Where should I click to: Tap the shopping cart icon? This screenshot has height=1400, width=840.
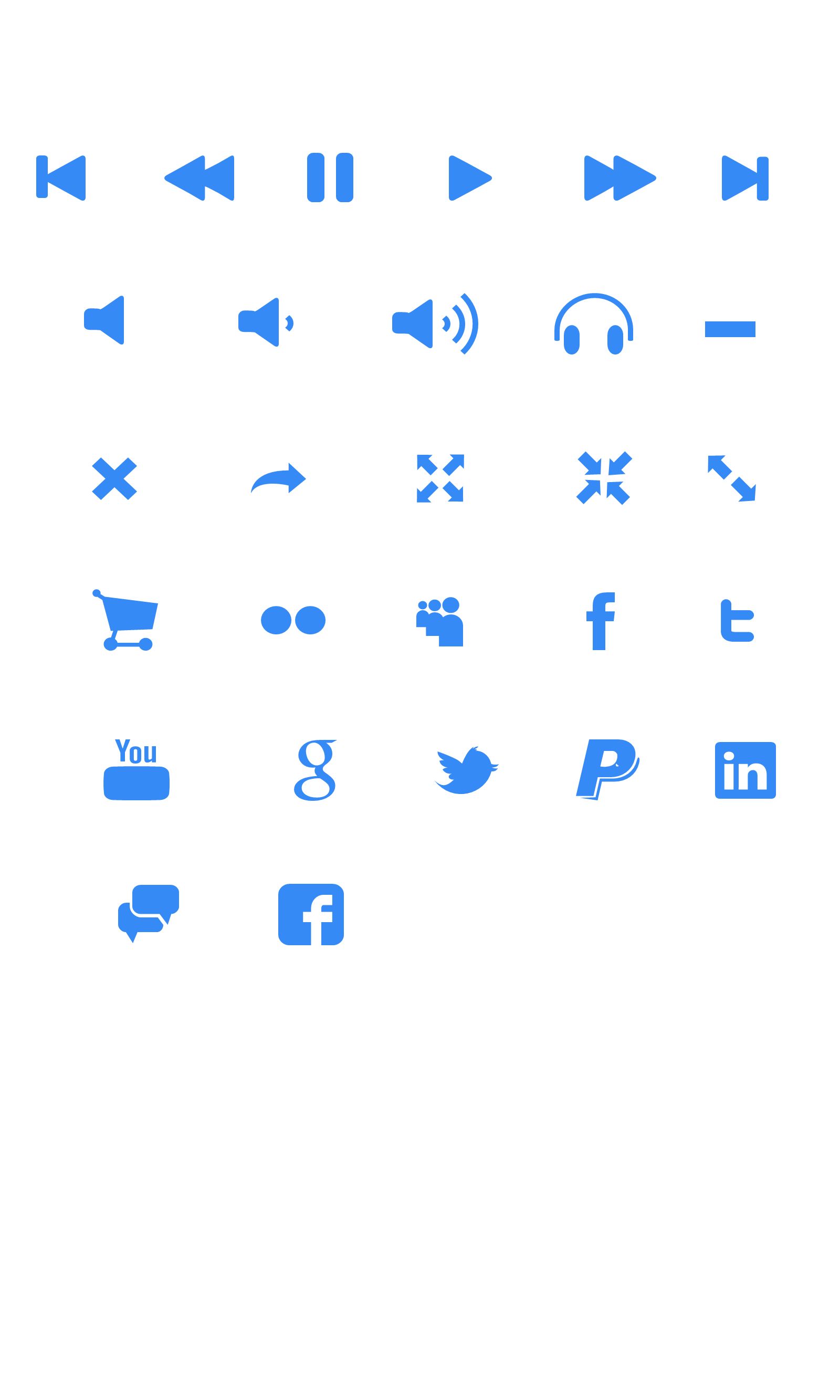pyautogui.click(x=125, y=620)
